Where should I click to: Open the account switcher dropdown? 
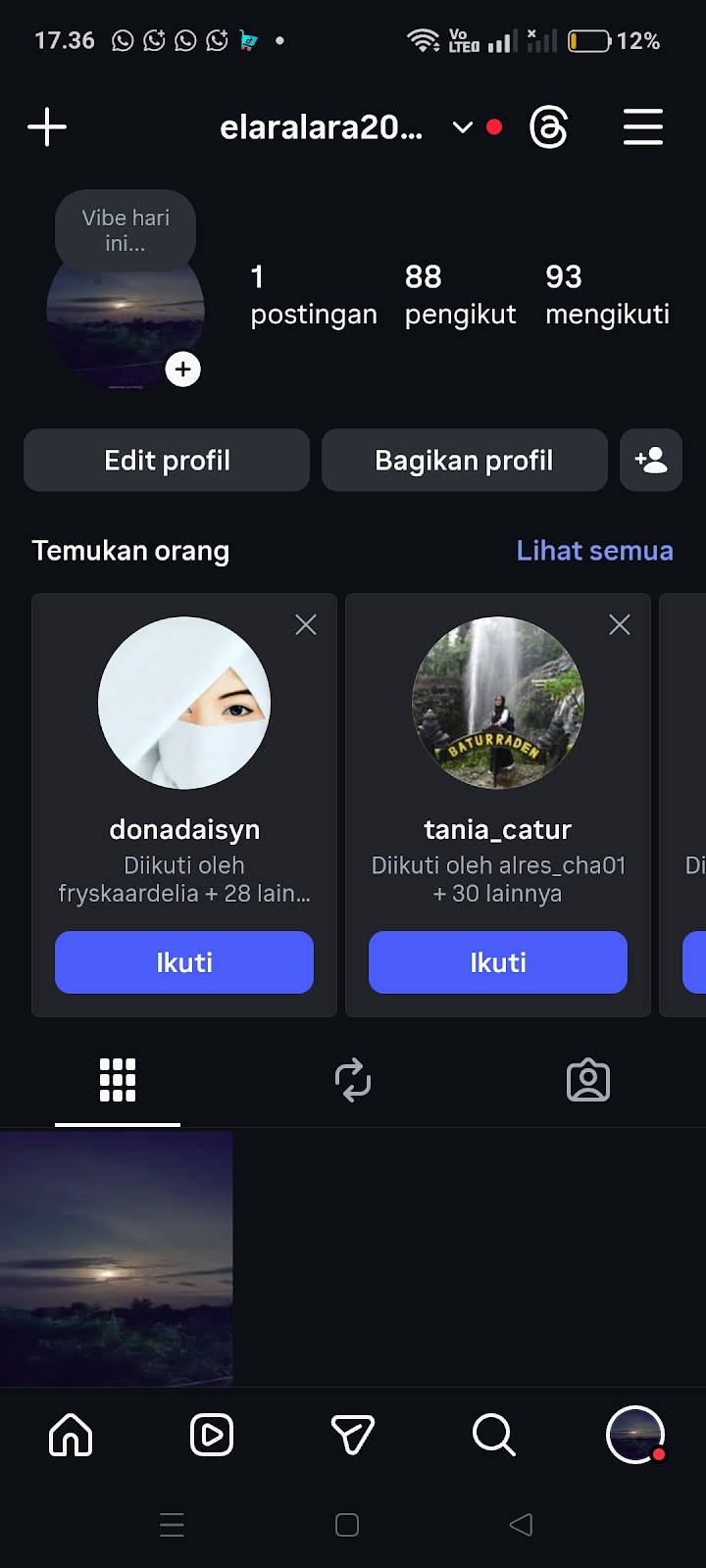pos(462,127)
